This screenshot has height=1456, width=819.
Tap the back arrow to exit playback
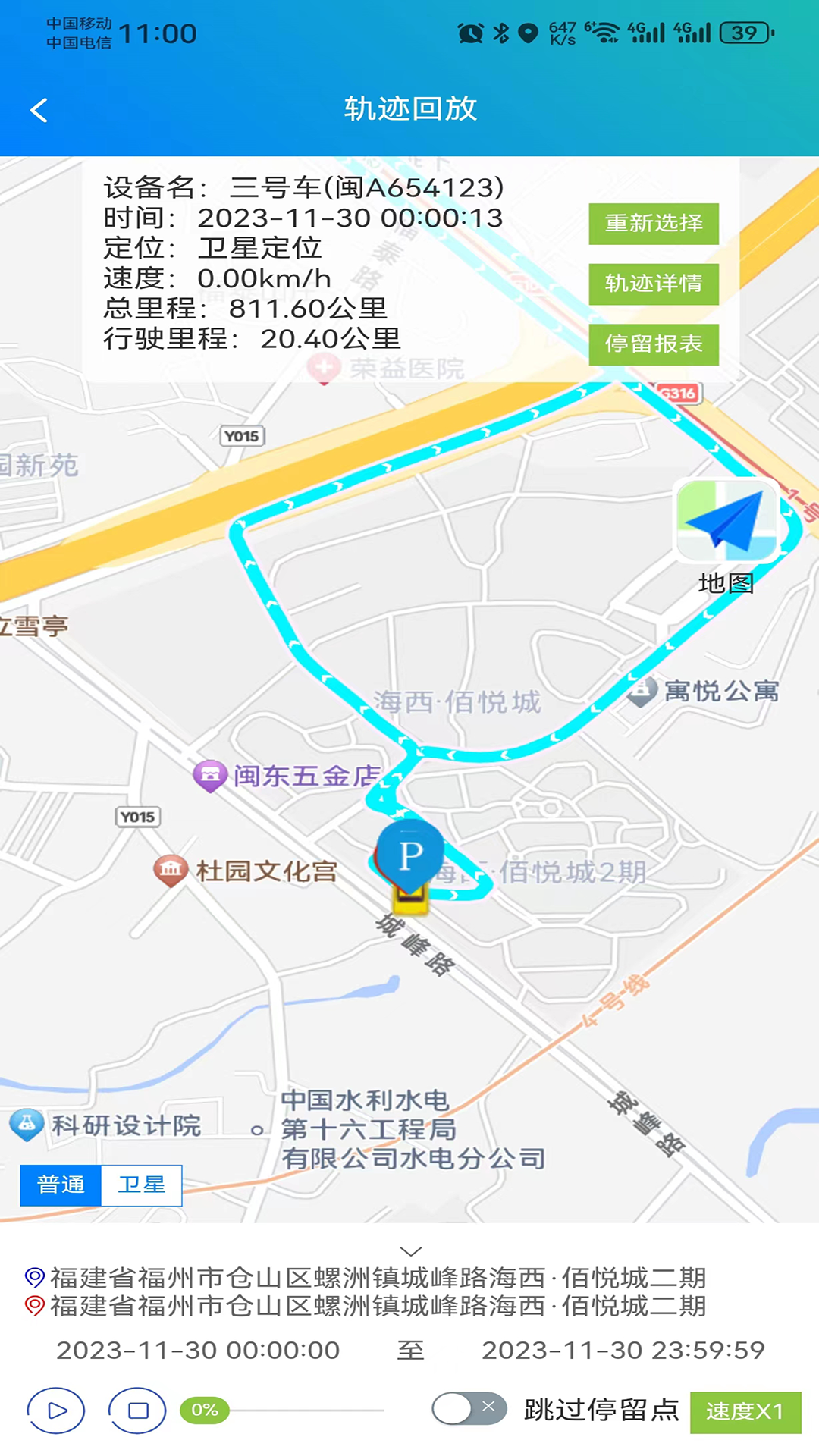39,110
